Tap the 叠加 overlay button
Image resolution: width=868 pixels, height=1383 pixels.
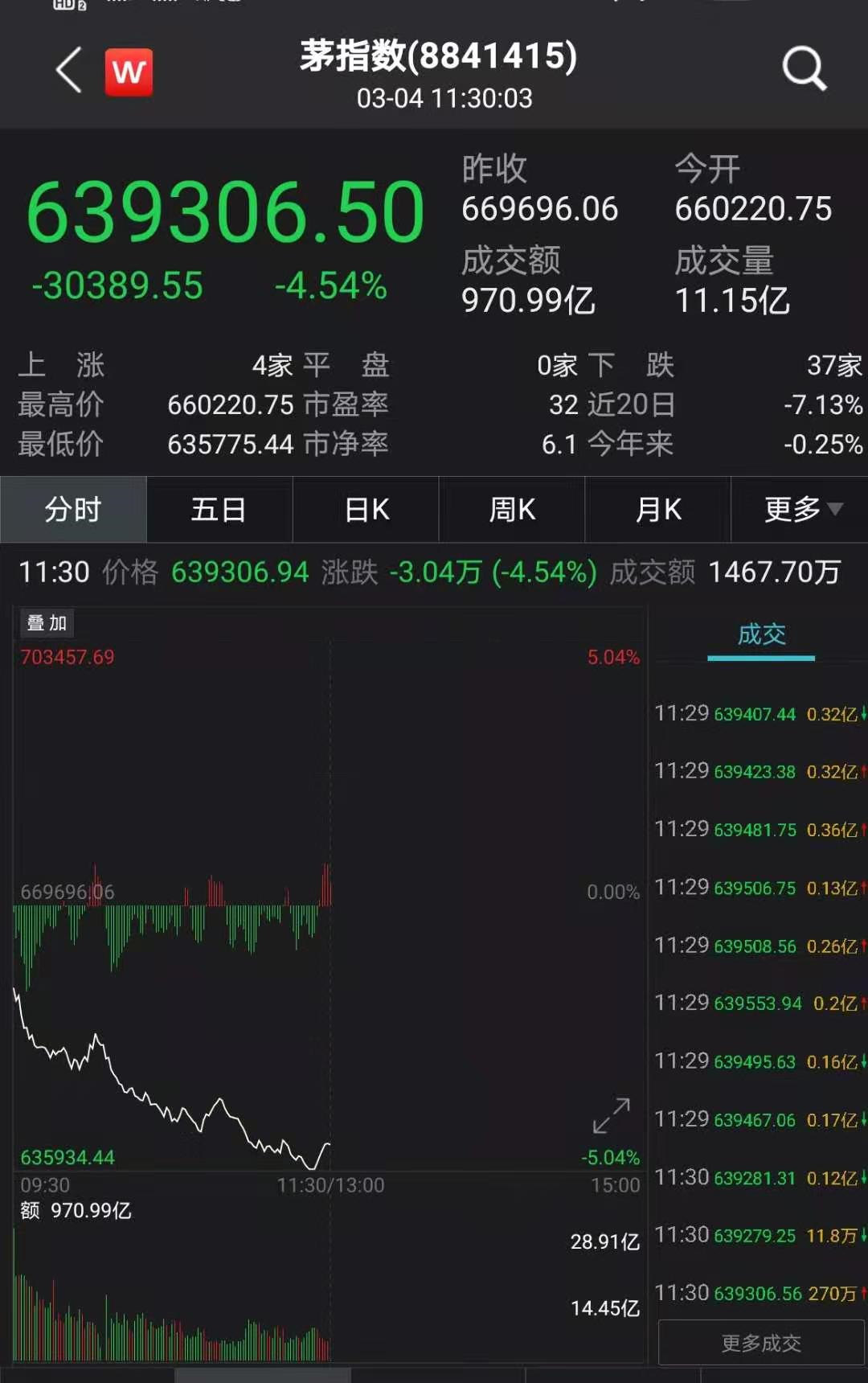(x=47, y=623)
